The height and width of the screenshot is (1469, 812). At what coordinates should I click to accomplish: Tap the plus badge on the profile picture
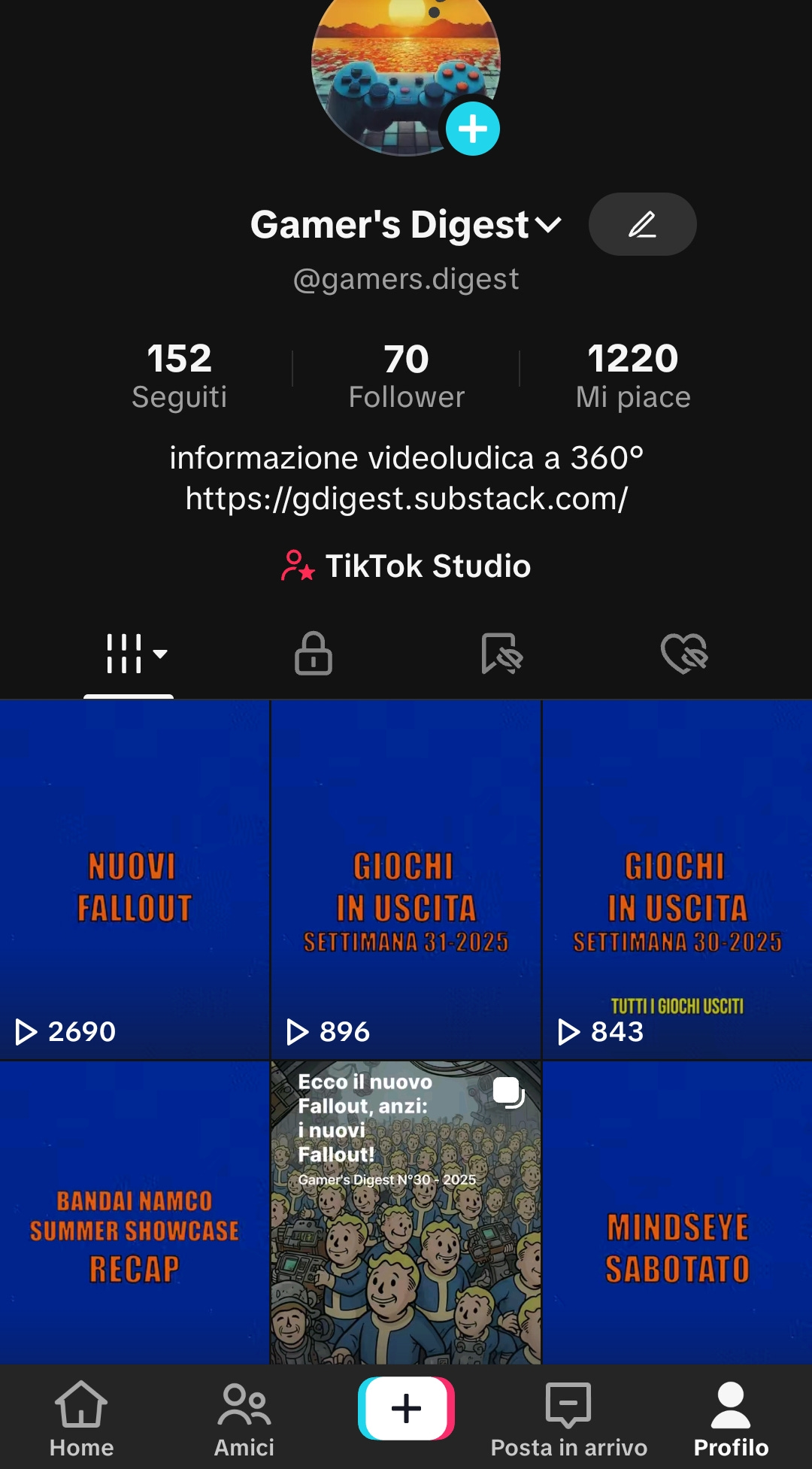(472, 129)
